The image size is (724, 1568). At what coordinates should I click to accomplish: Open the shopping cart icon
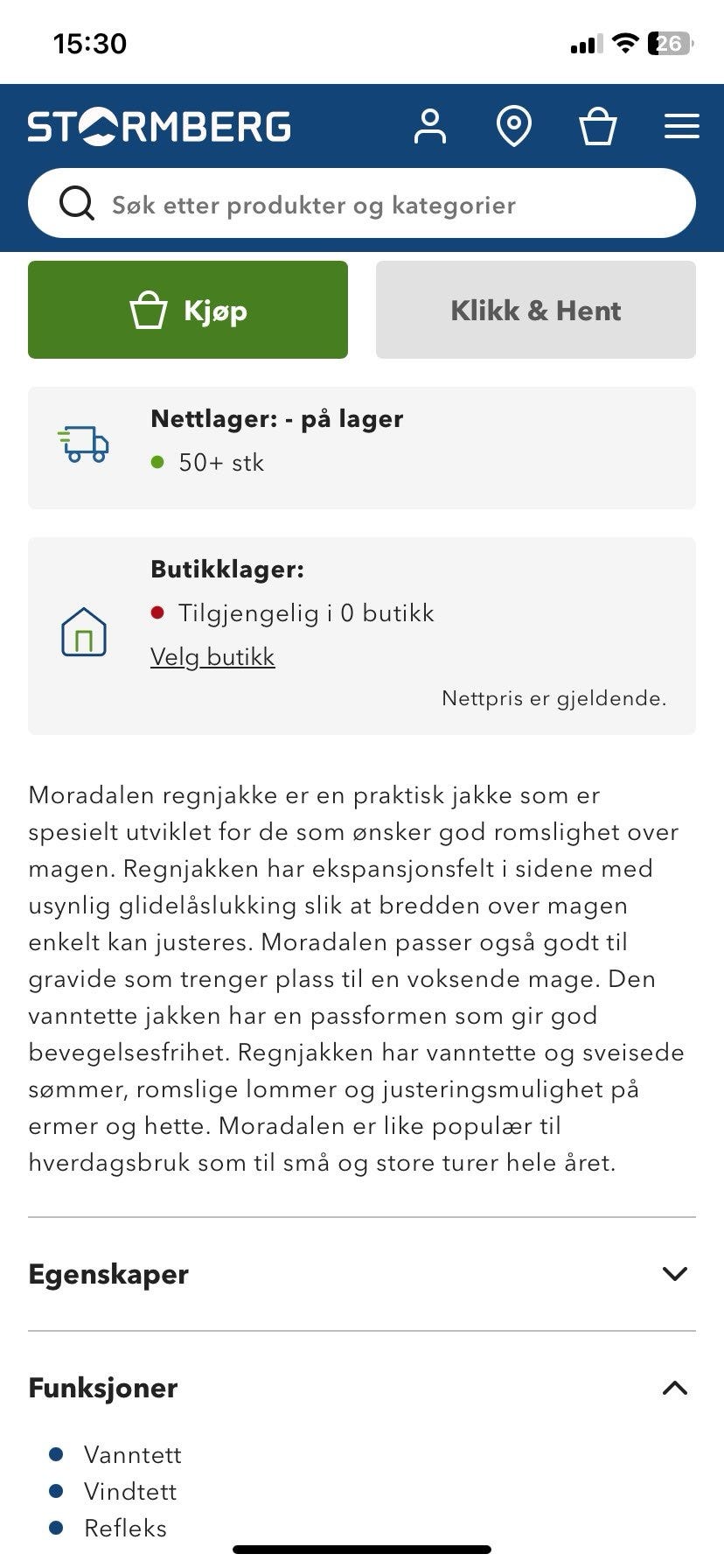[598, 126]
